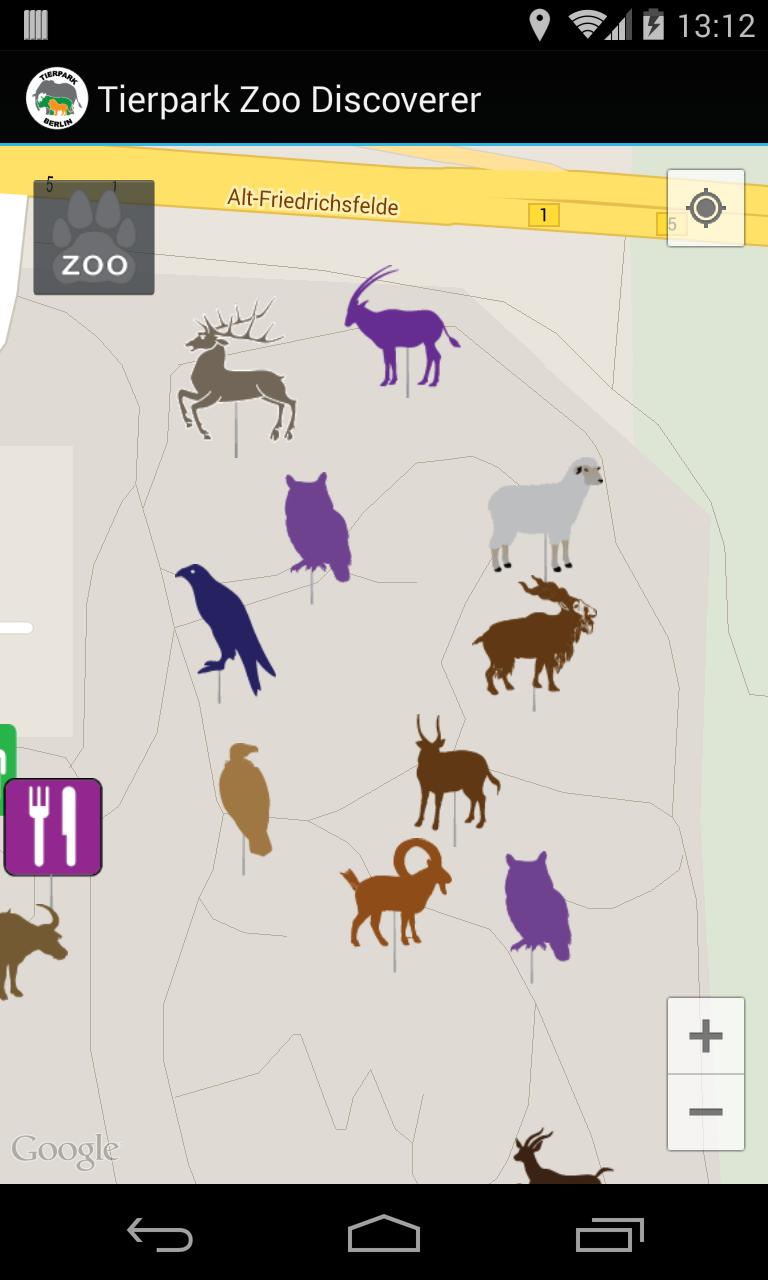The image size is (768, 1280).
Task: Tap the ZOO paw print overview button
Action: tap(93, 235)
